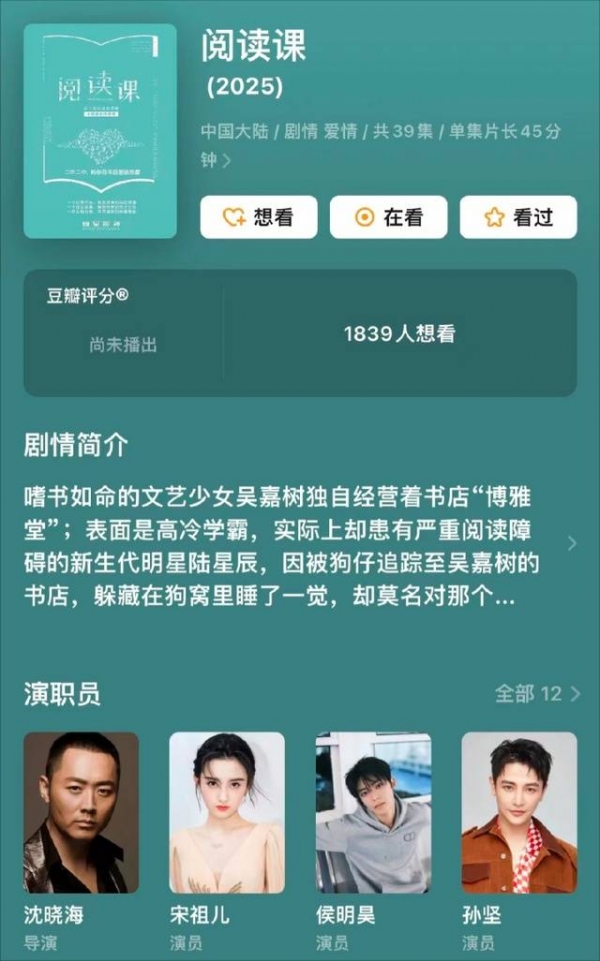600x961 pixels.
Task: Expand the full 剧情简介 text
Action: point(572,543)
